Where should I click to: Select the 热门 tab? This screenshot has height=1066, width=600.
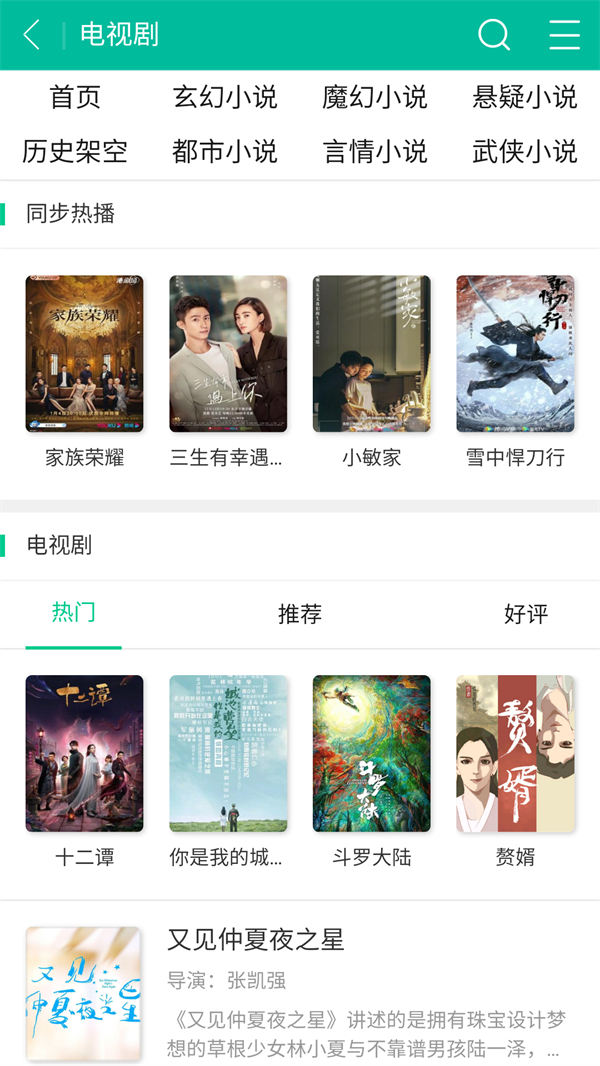(74, 612)
